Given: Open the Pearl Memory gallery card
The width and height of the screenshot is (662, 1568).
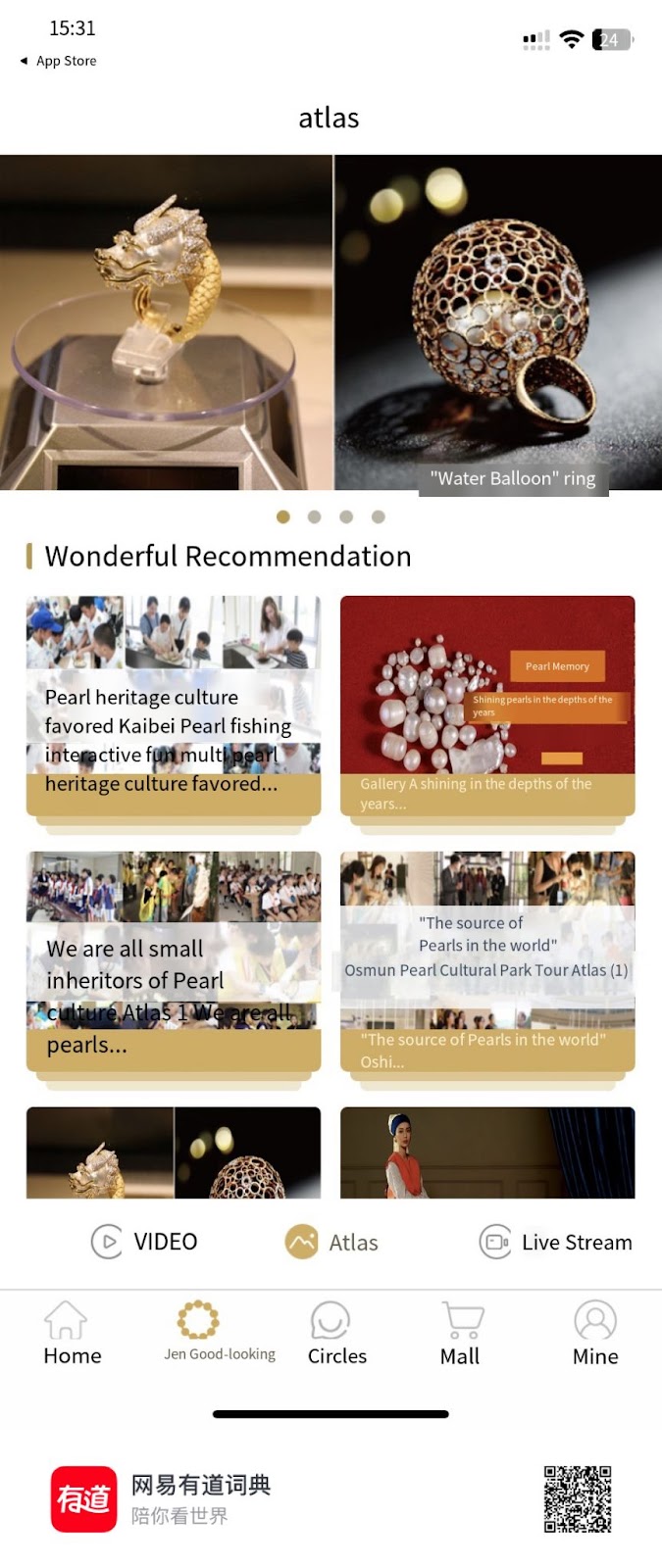Looking at the screenshot, I should pos(487,706).
